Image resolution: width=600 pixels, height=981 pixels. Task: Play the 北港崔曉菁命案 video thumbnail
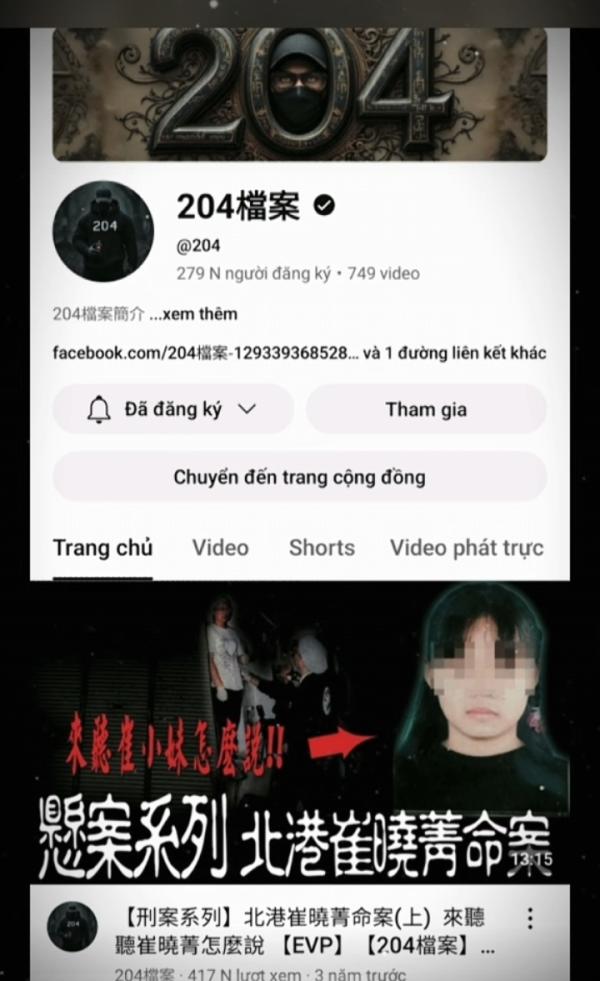(299, 732)
